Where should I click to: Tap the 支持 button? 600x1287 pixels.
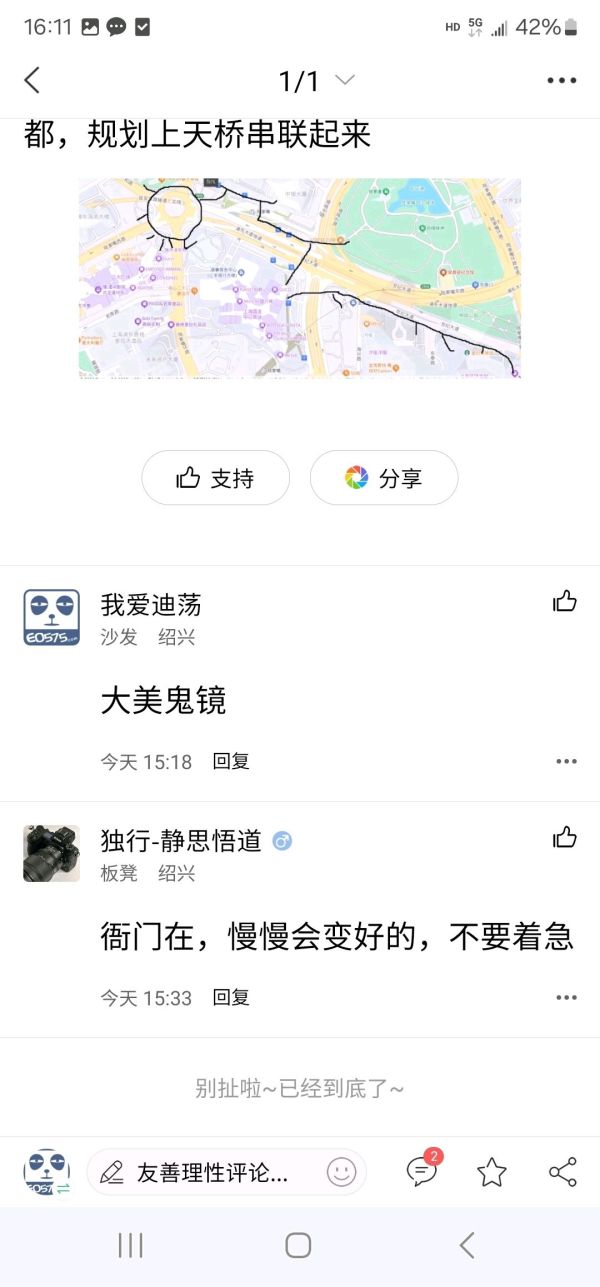click(x=216, y=478)
